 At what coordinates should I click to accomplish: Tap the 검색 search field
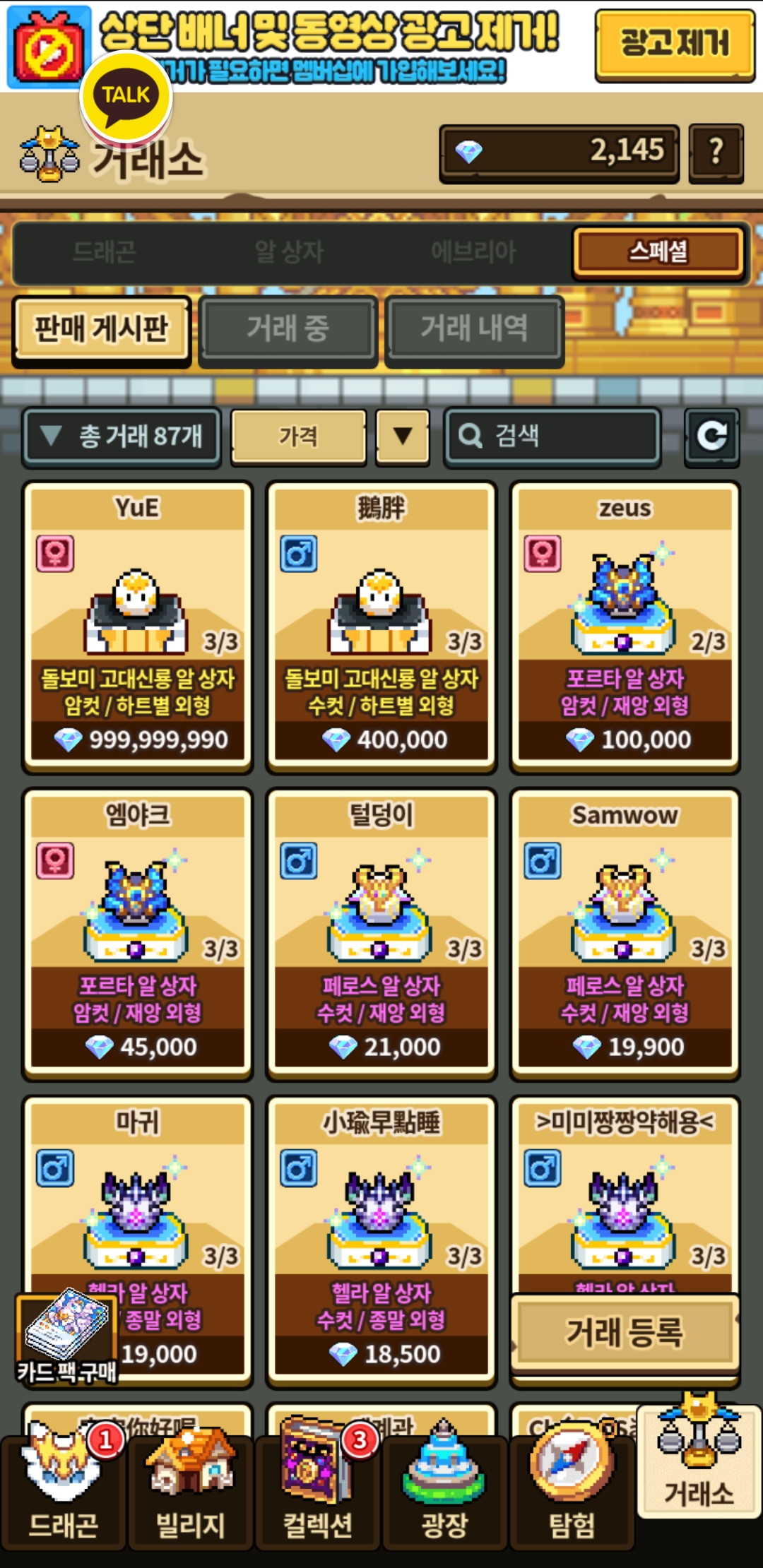pos(552,436)
